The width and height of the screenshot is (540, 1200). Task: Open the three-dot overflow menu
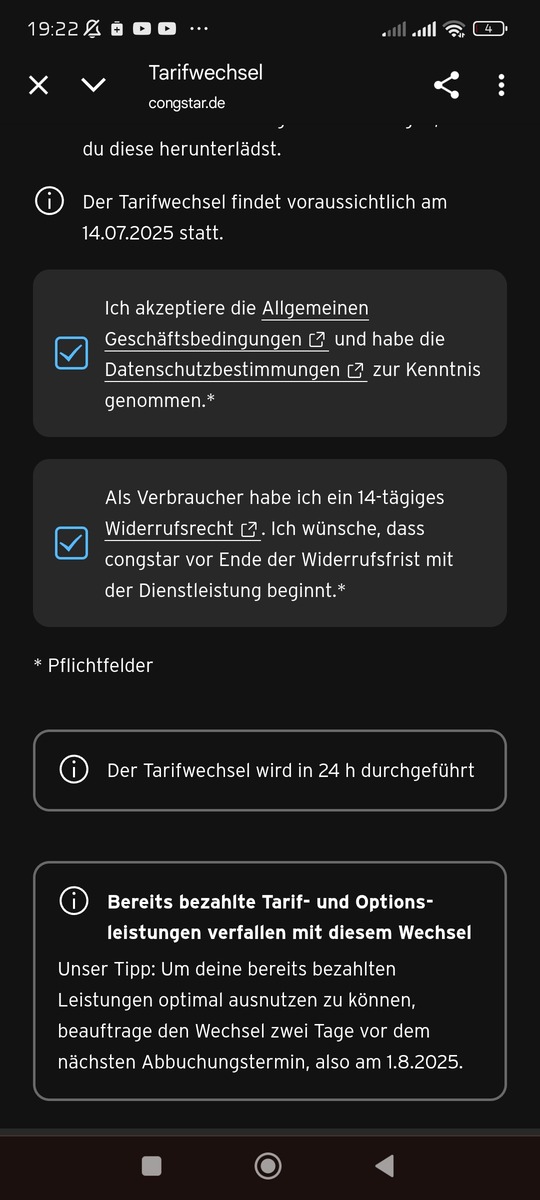tap(501, 85)
